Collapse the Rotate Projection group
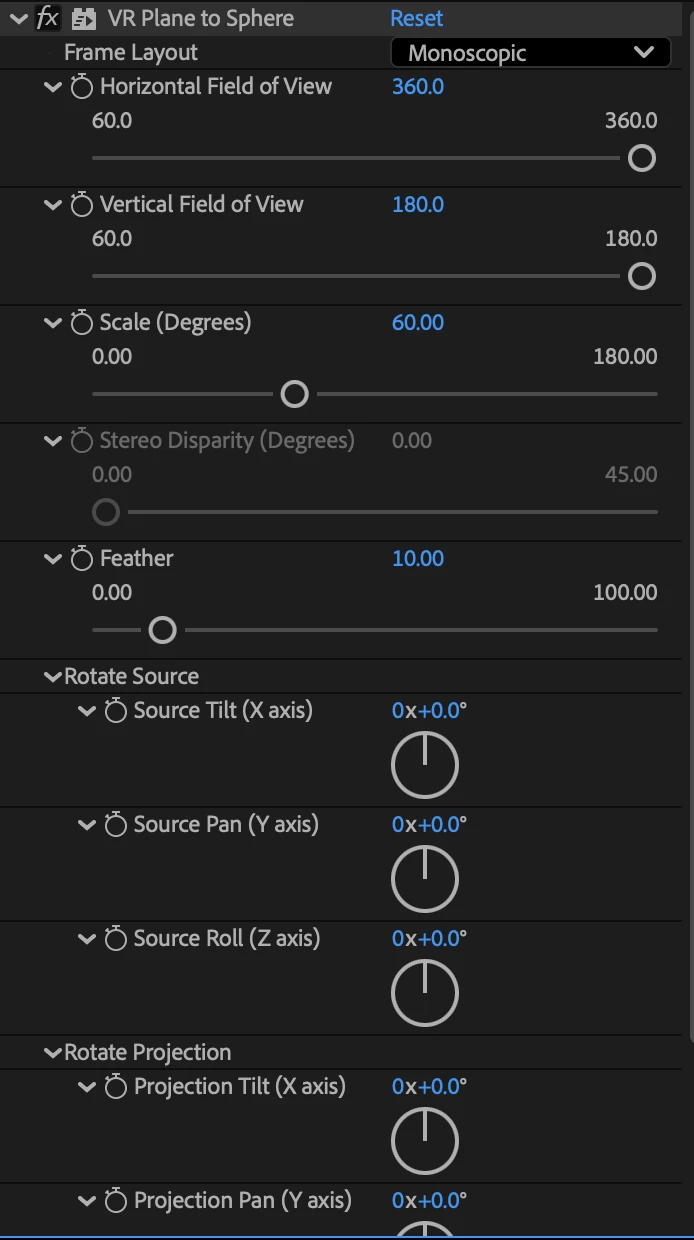 coord(53,1053)
